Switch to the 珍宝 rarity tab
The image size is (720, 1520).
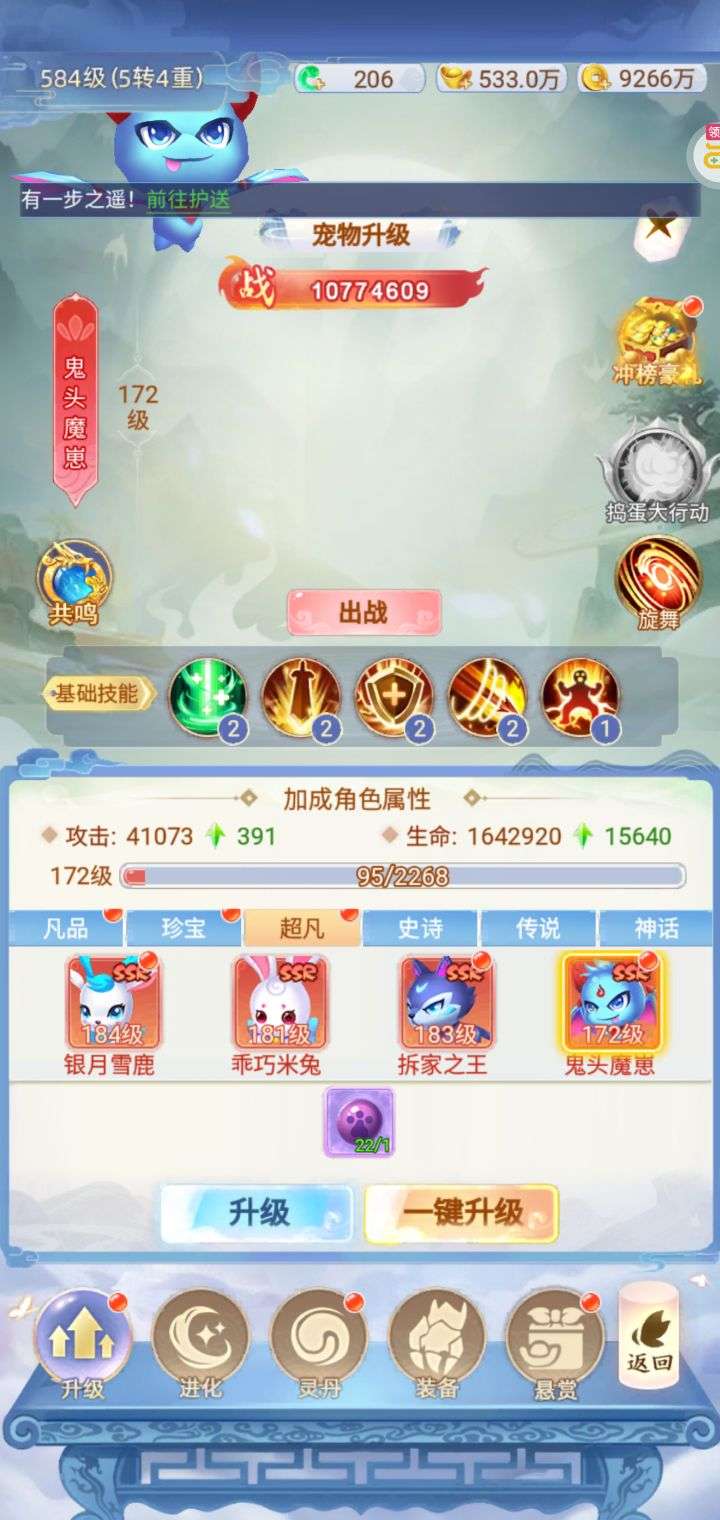tap(184, 928)
